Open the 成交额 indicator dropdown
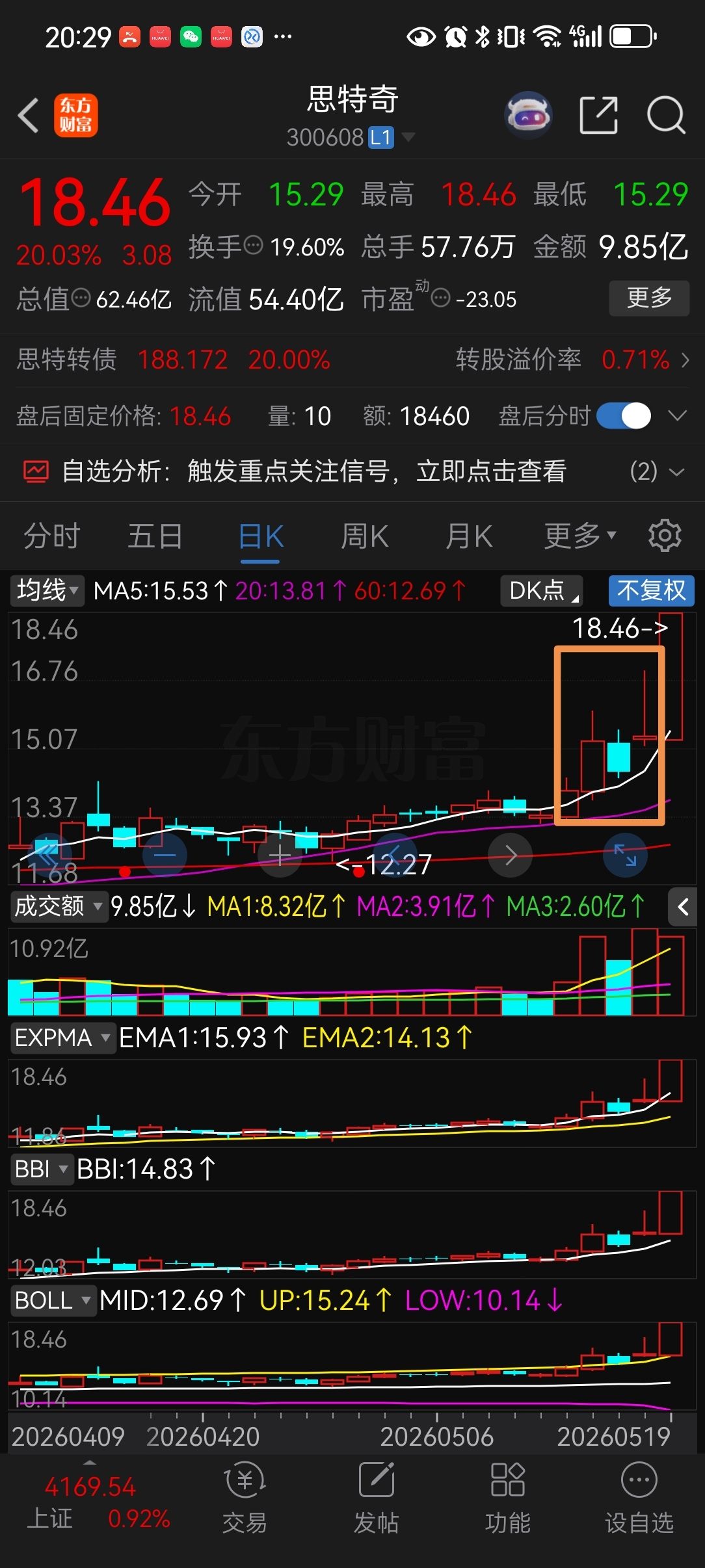 coord(58,906)
